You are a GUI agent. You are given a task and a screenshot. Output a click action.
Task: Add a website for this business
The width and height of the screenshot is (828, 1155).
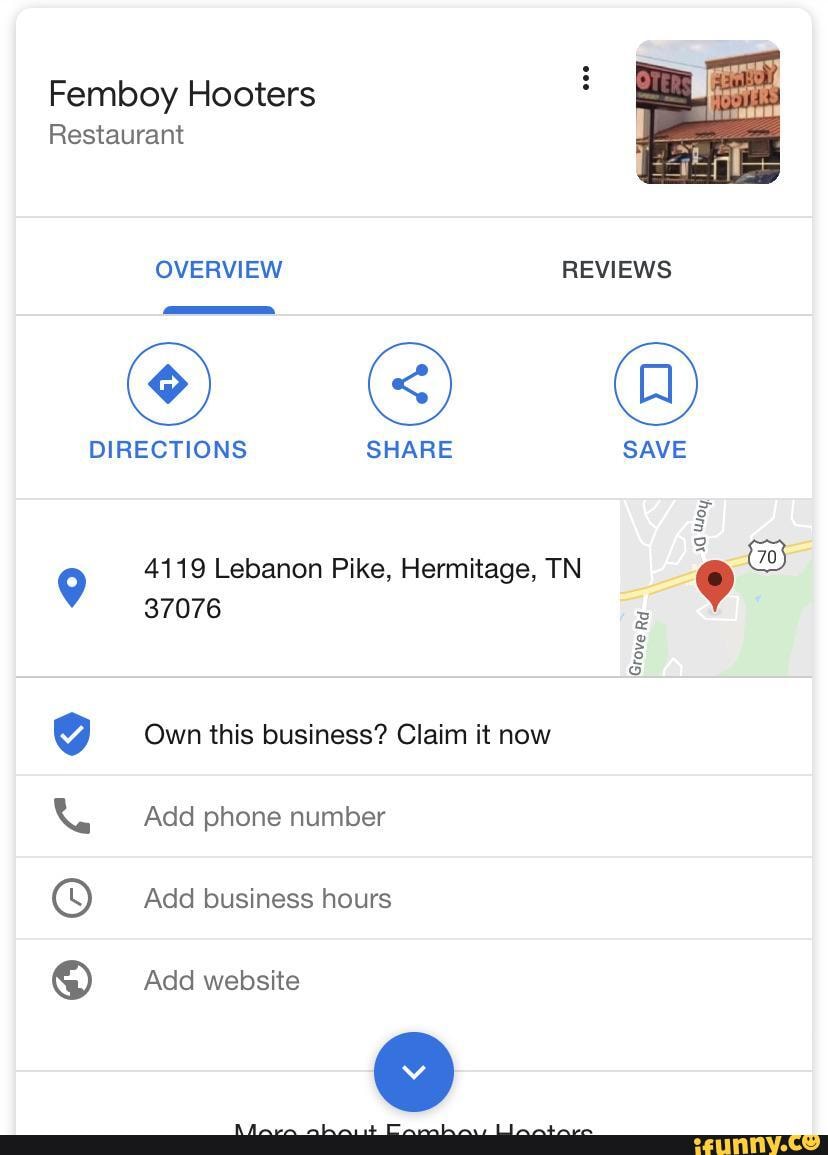coord(222,981)
